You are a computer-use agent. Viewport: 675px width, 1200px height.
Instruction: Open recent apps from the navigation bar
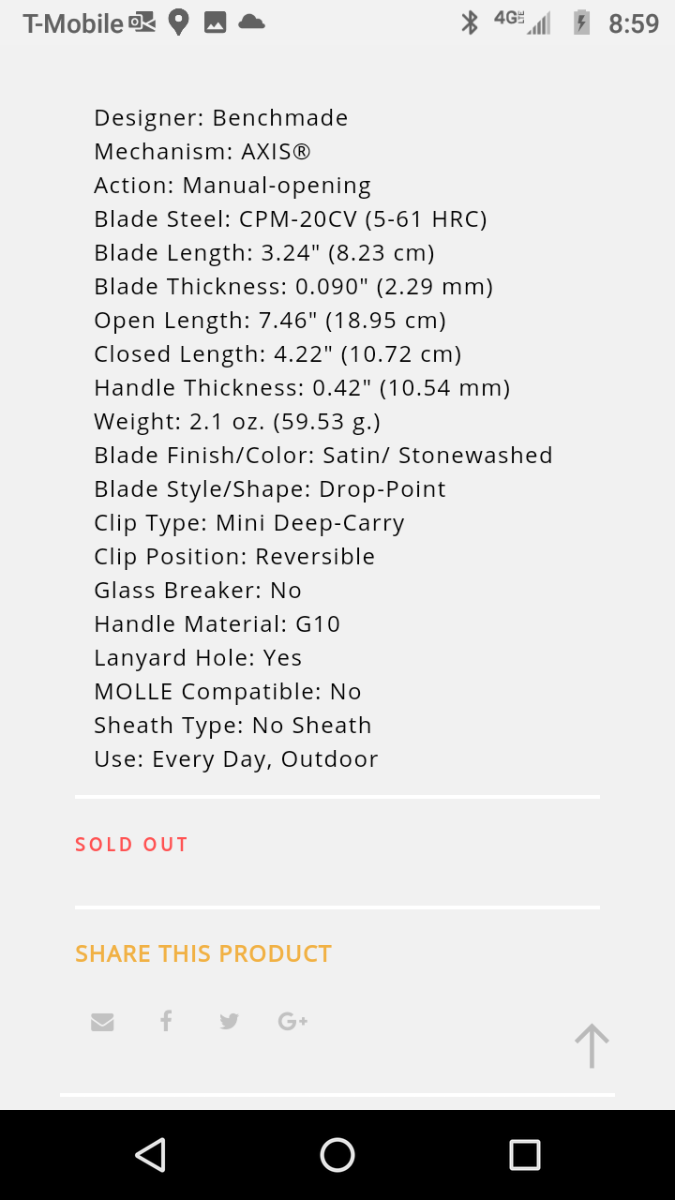pos(524,1155)
